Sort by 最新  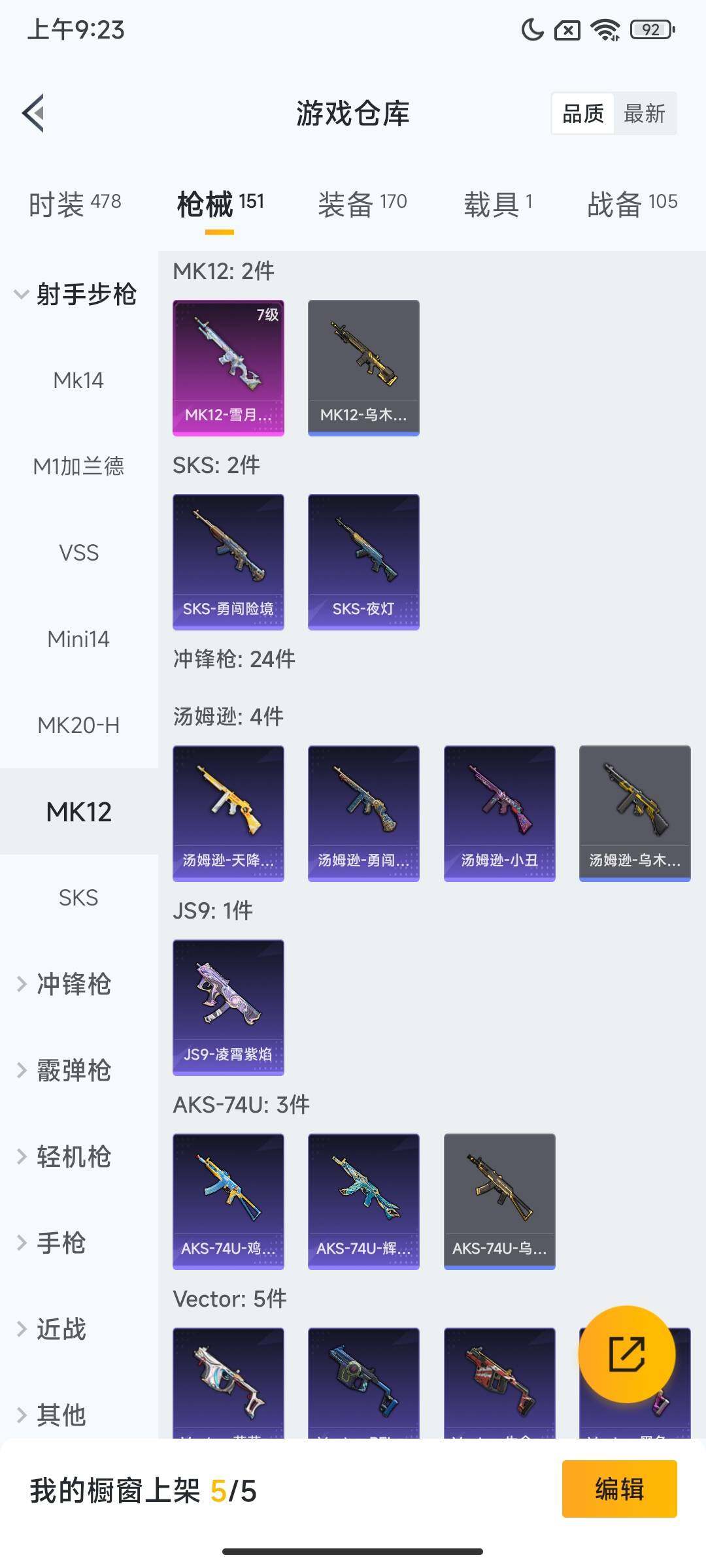644,114
